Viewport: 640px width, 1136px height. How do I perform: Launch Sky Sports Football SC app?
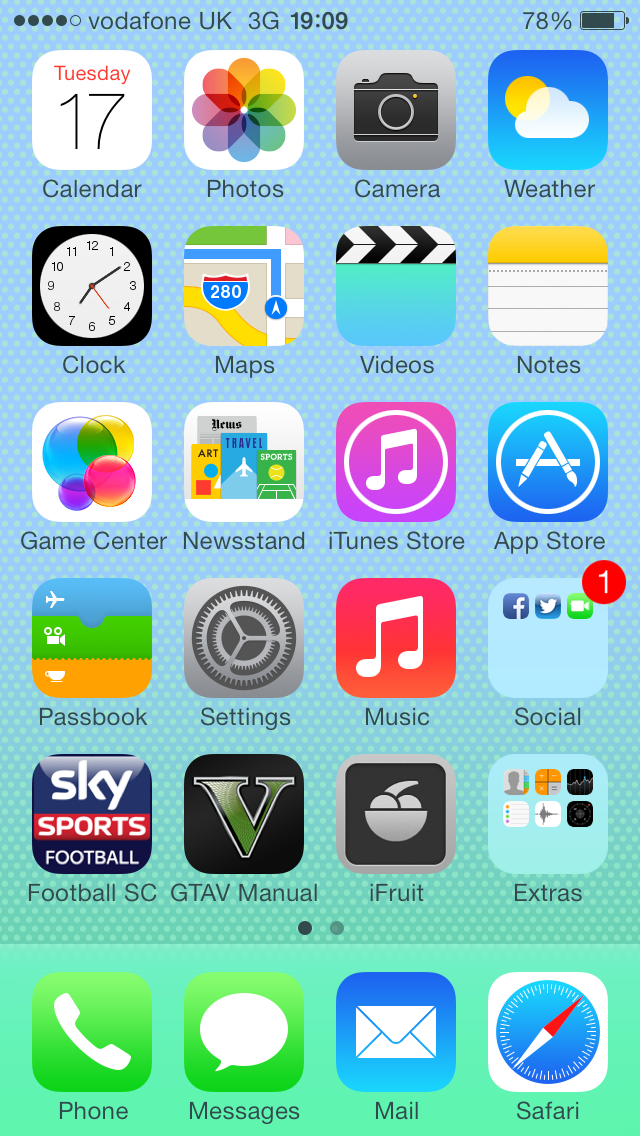click(x=92, y=814)
